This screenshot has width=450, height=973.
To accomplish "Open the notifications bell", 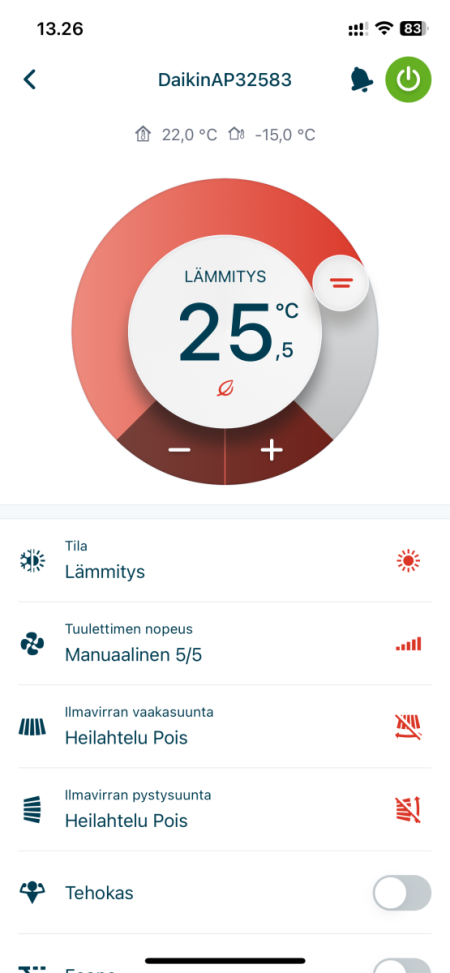I will 361,79.
